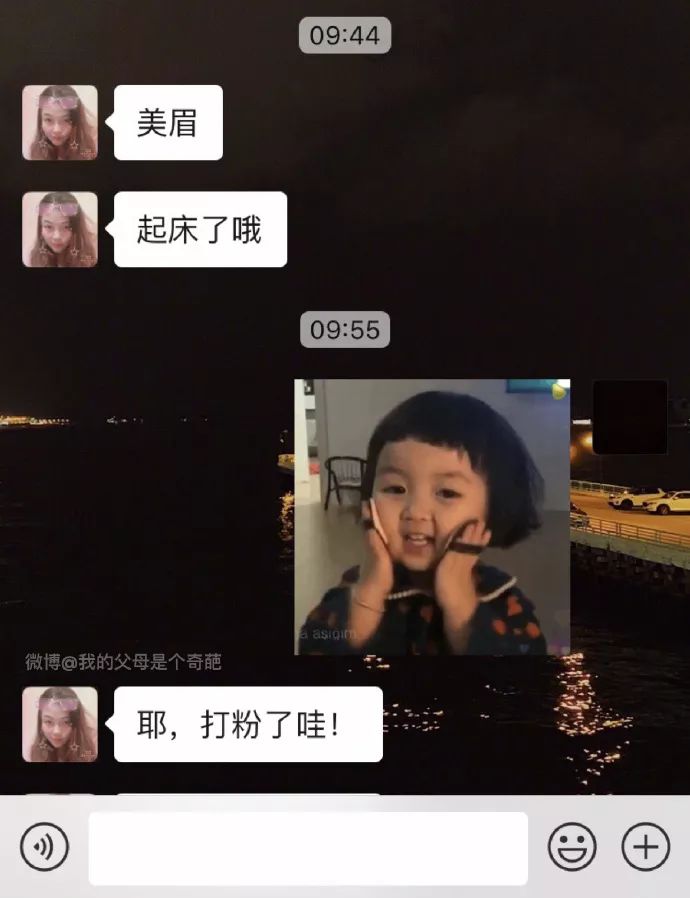
Task: Tap the voice message icon
Action: 44,848
